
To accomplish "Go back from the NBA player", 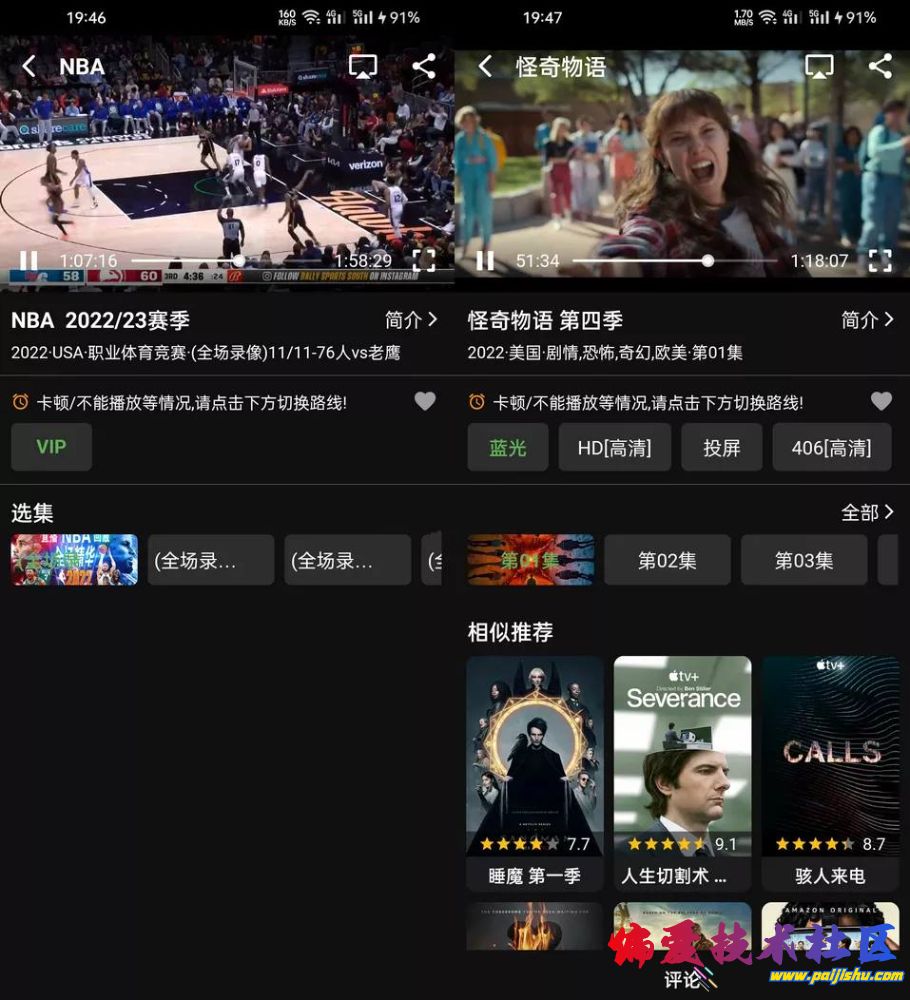I will [x=29, y=67].
